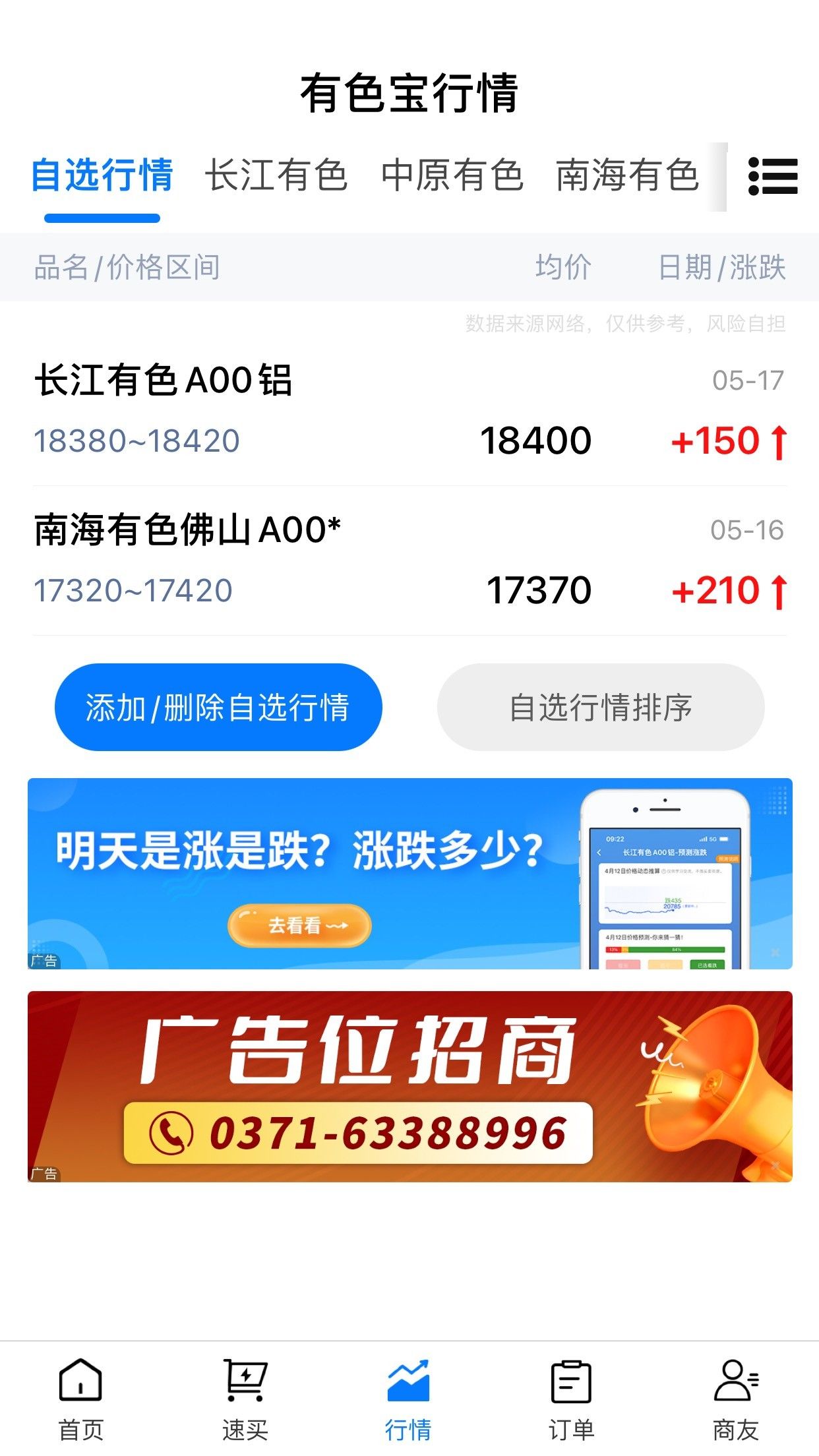Open the category list menu icon
Screen dimensions: 819x1456
point(773,176)
